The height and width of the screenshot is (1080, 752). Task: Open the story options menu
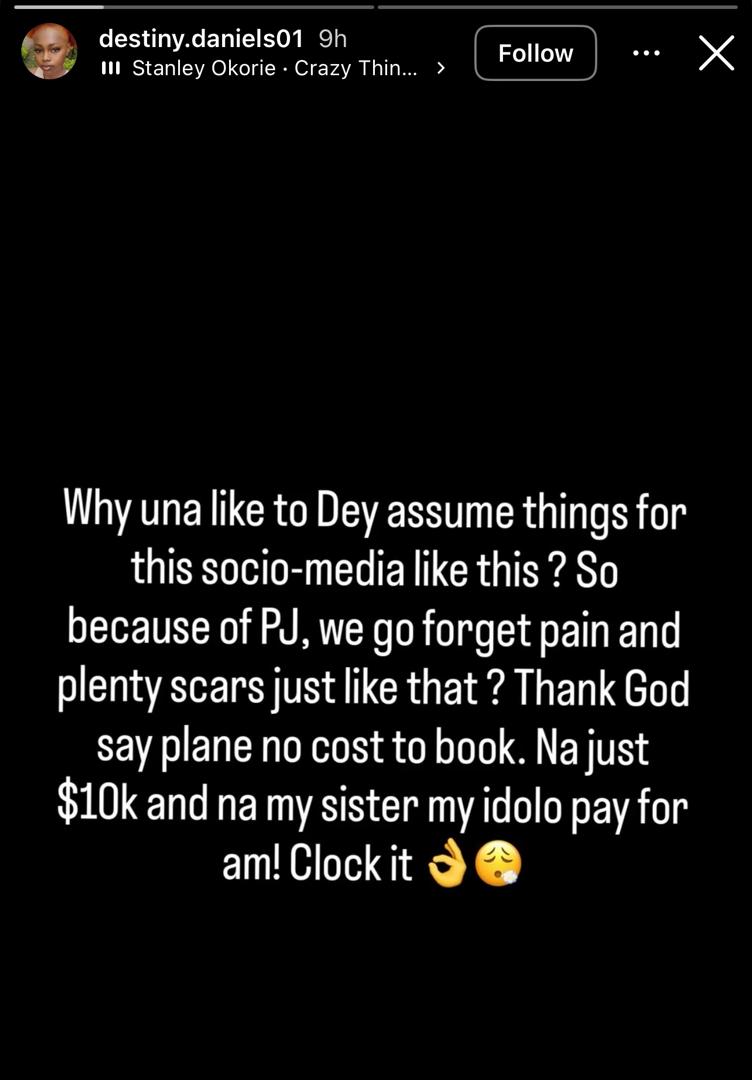click(647, 53)
